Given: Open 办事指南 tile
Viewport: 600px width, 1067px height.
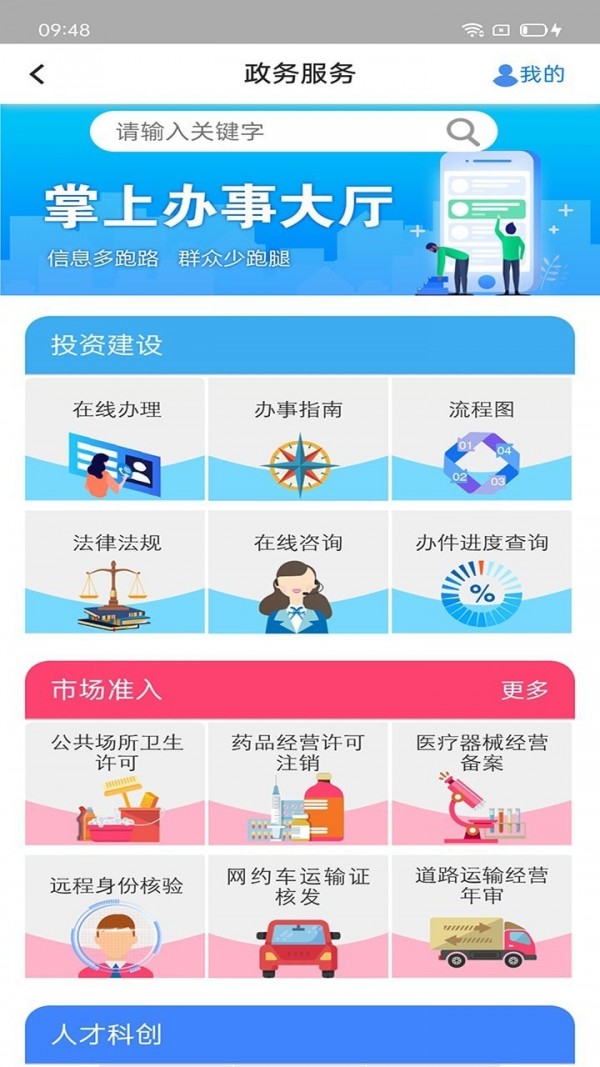Looking at the screenshot, I should click(x=298, y=440).
